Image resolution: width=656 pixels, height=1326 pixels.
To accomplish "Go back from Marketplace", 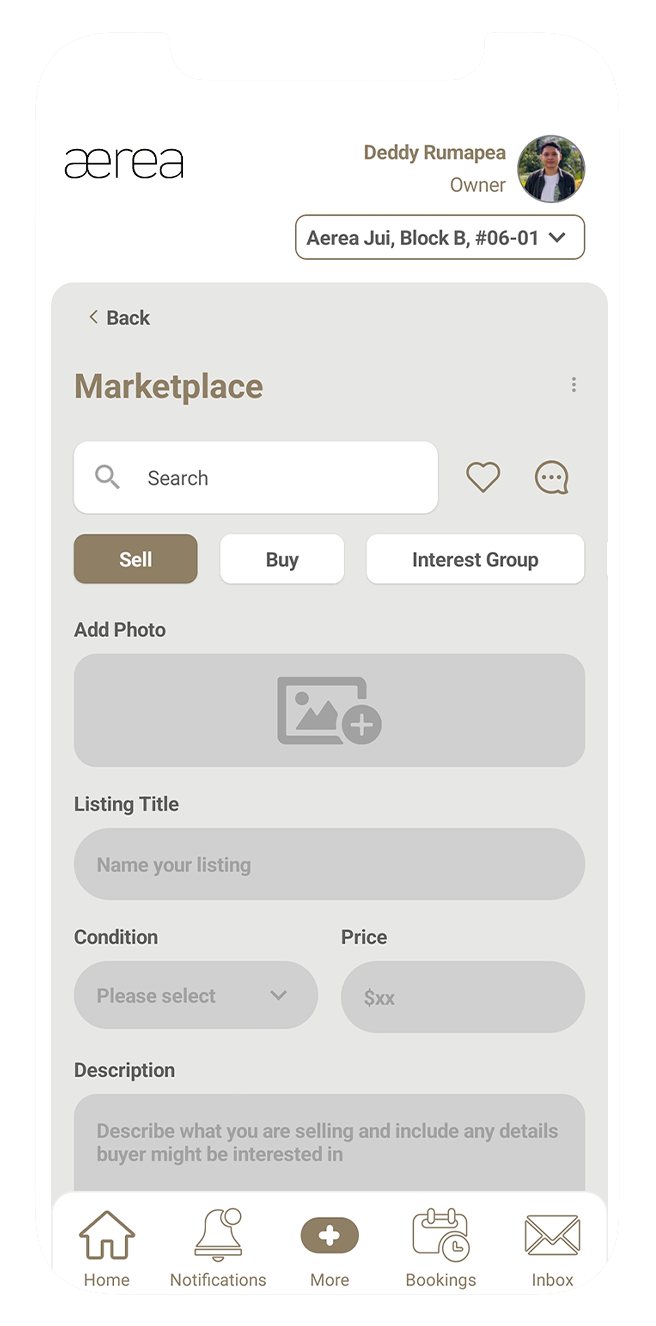I will (x=119, y=318).
